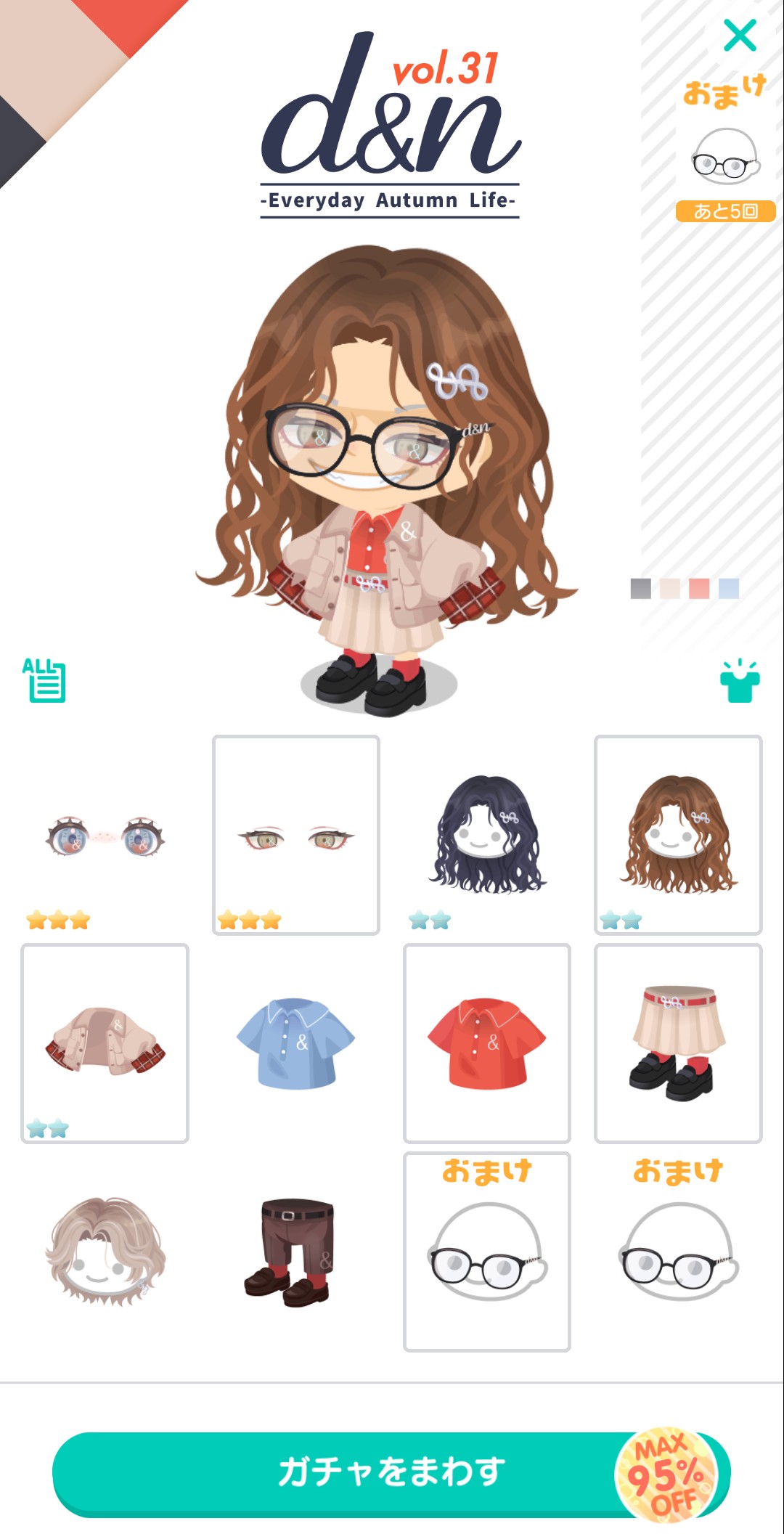Select the beige jacket with plaid cuffs
The height and width of the screenshot is (1534, 784).
105,1043
